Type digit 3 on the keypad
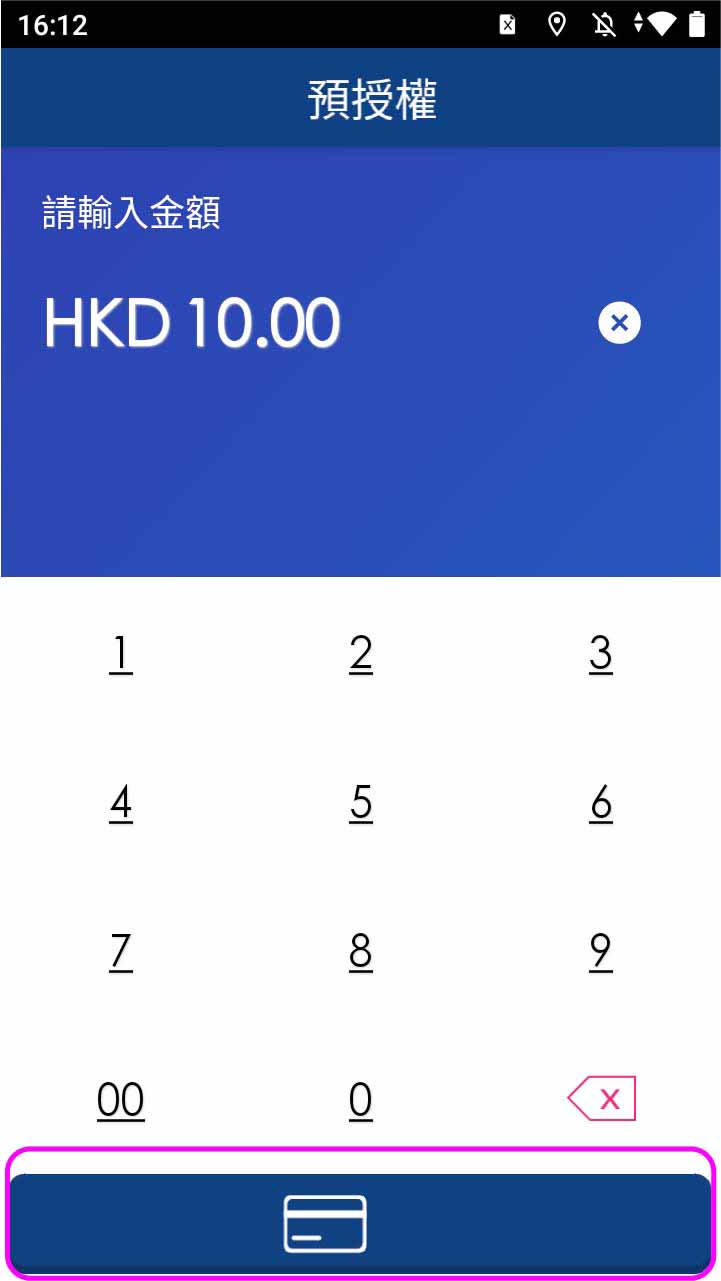The image size is (721, 1281). (x=600, y=653)
